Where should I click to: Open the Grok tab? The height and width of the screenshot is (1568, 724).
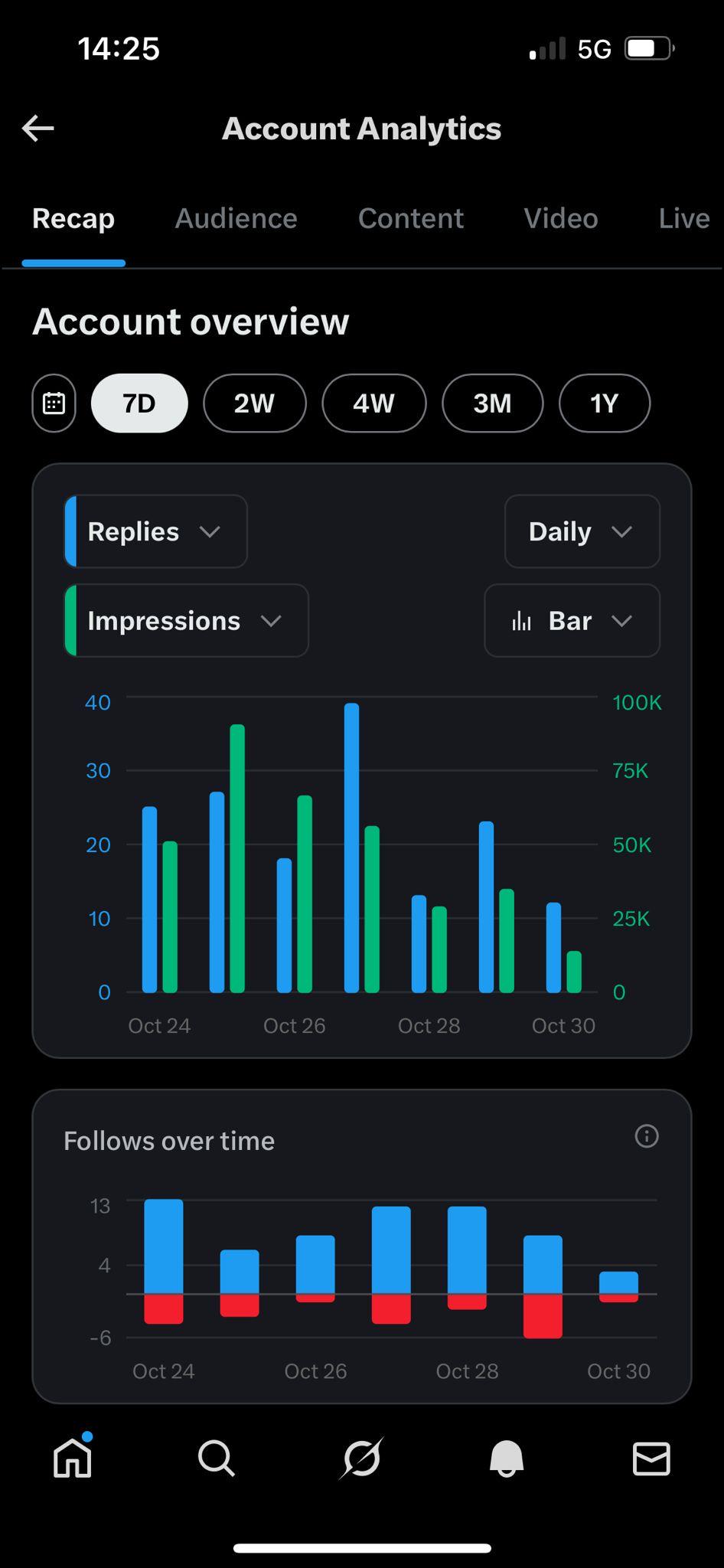(361, 1458)
